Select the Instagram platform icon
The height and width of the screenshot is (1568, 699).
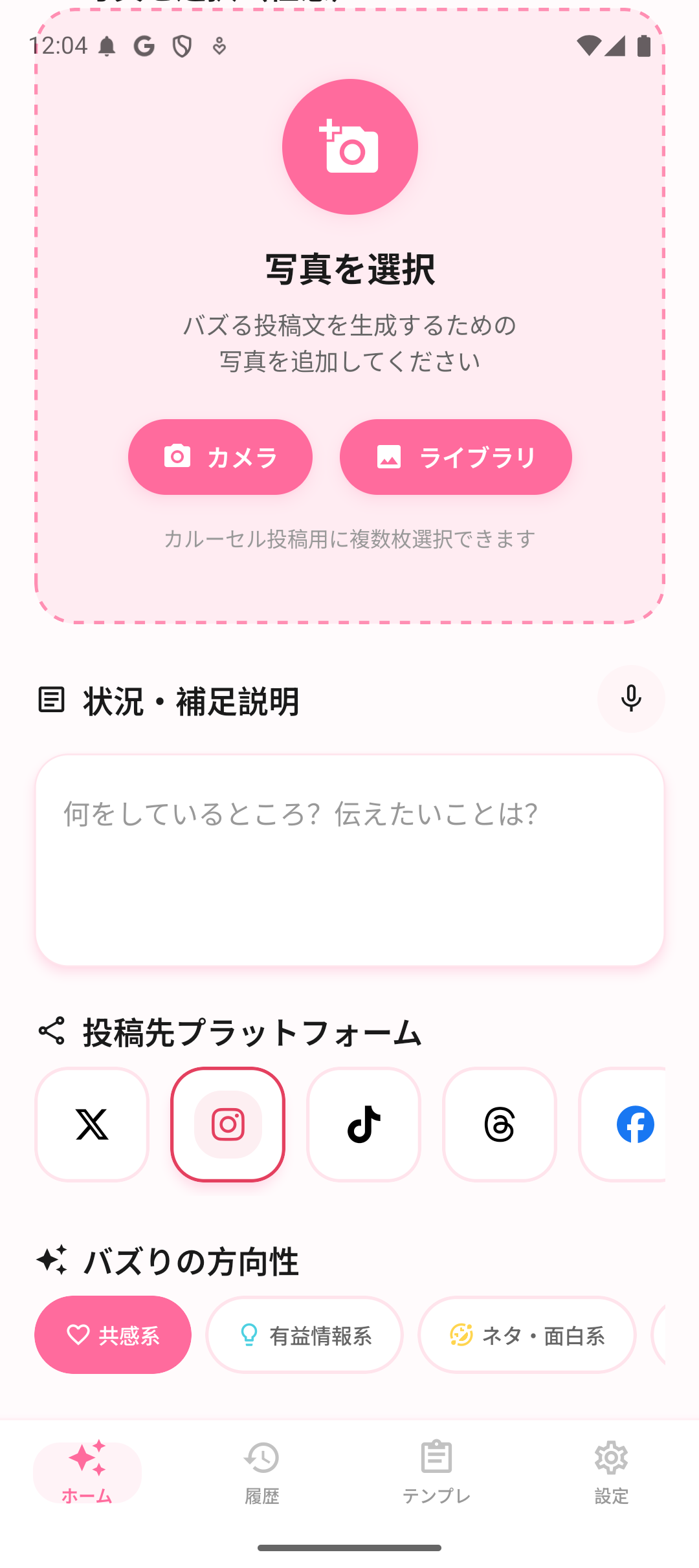(x=227, y=1124)
